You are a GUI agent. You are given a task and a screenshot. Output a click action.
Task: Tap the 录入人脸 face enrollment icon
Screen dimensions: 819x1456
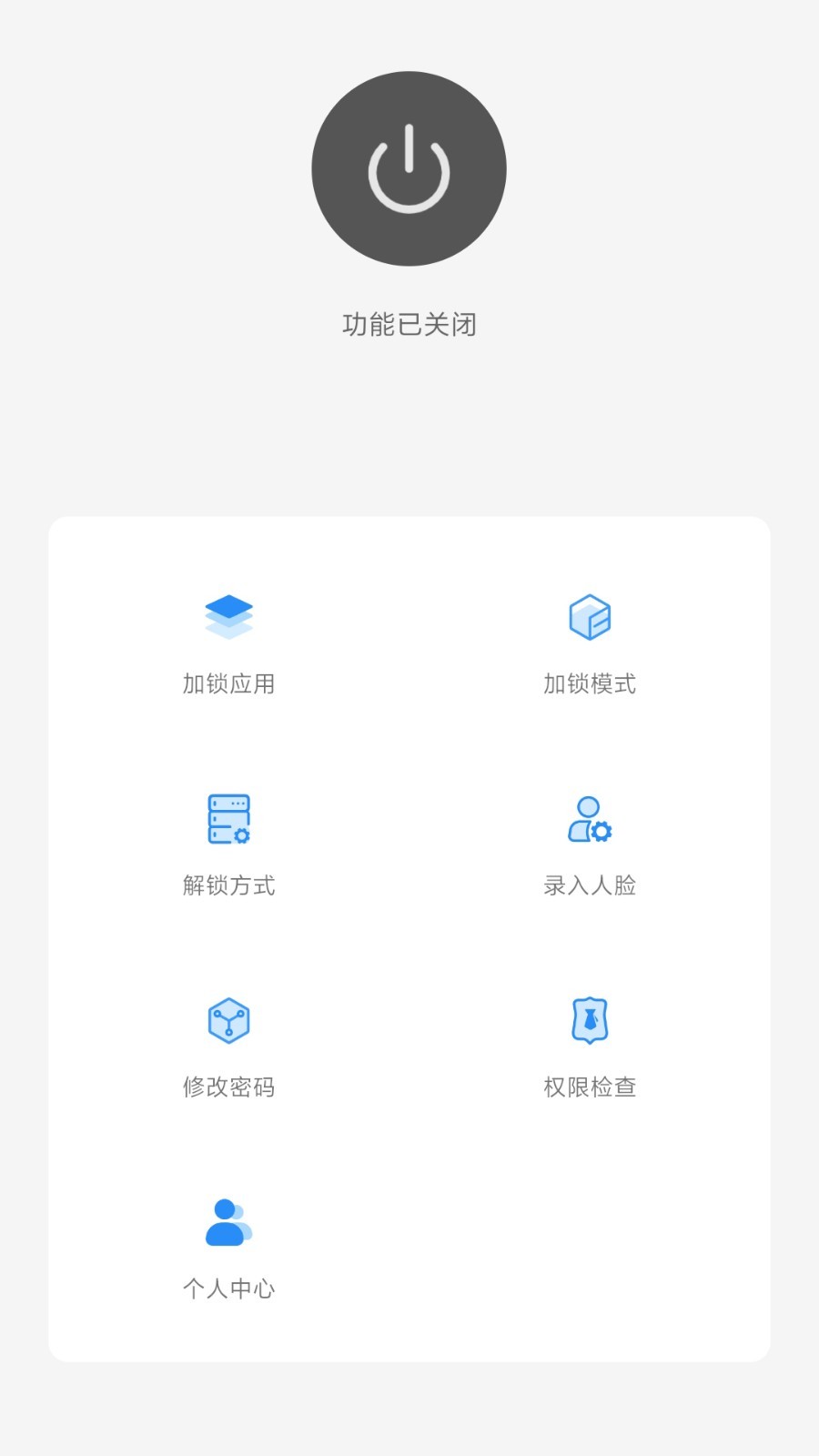pos(591,817)
